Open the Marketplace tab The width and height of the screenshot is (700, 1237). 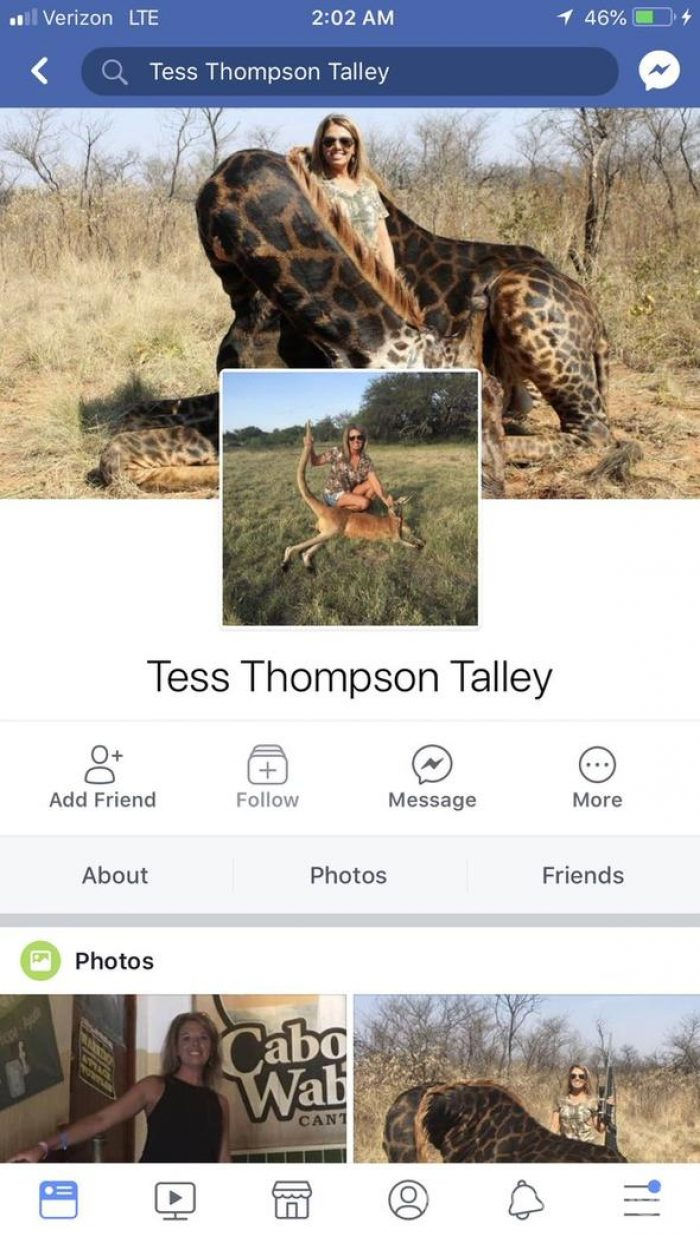tap(292, 1199)
